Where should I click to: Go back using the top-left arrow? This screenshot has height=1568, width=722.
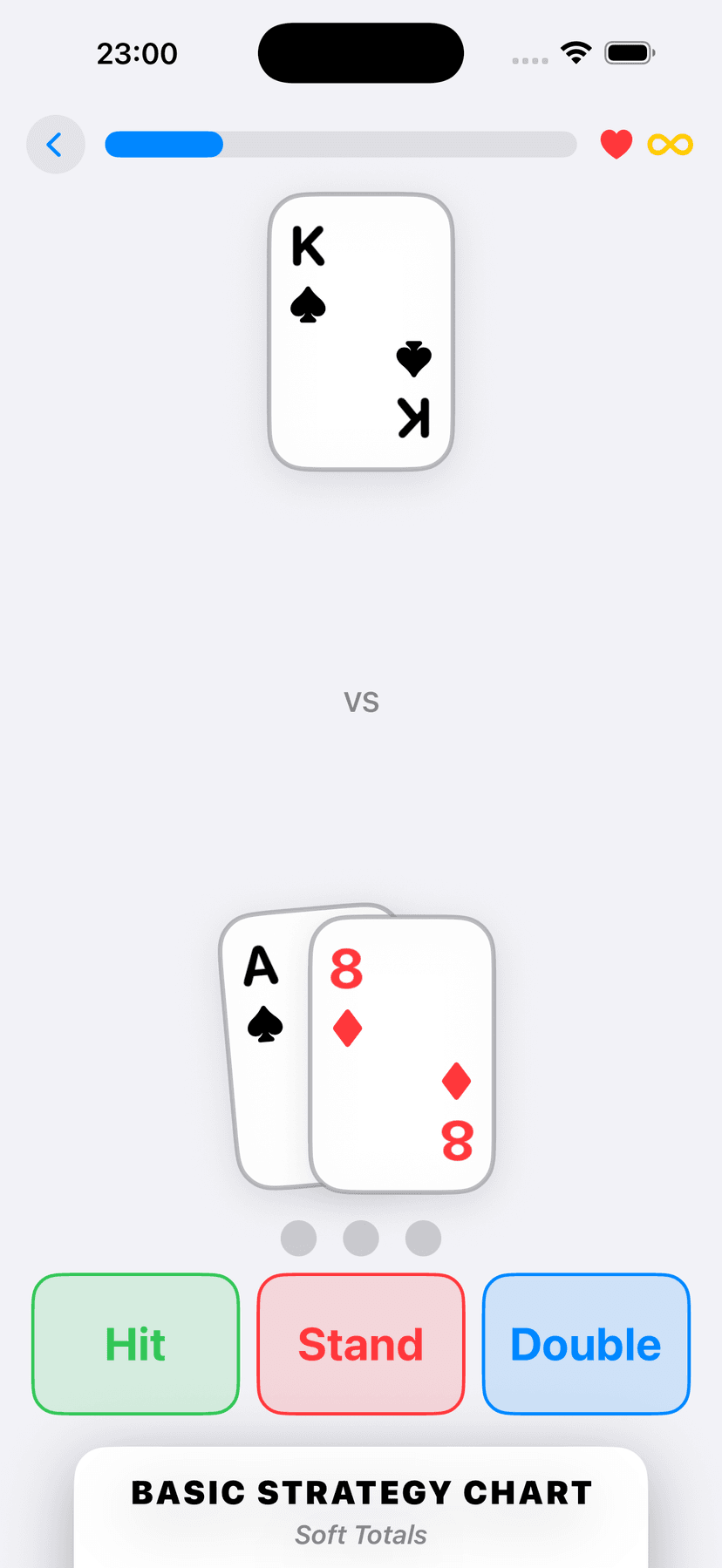click(56, 145)
